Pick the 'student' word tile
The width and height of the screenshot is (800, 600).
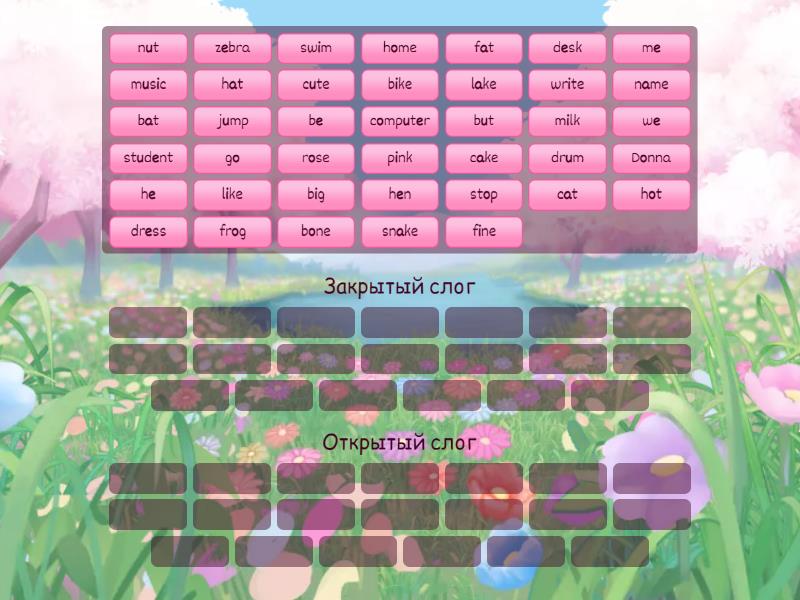tap(148, 158)
